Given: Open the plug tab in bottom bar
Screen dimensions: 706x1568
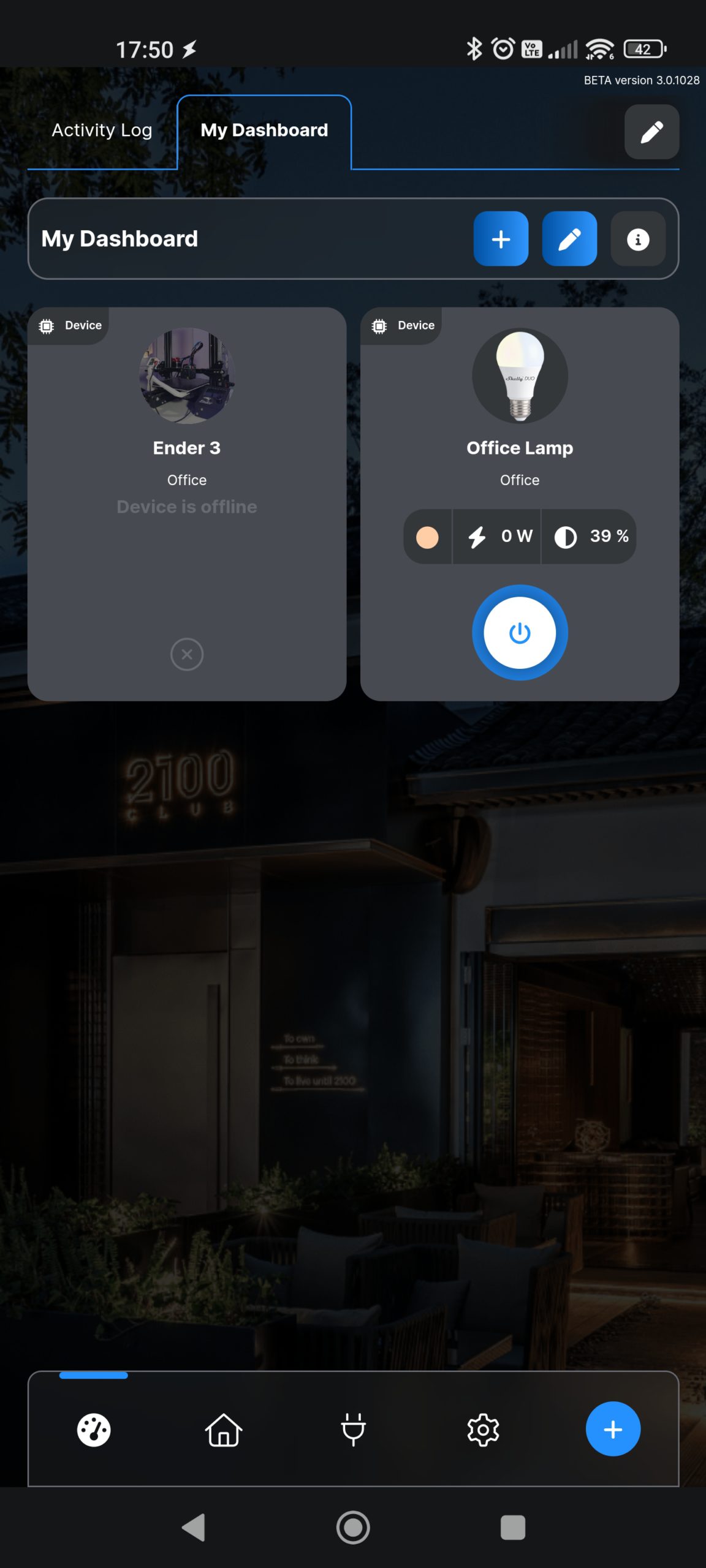Looking at the screenshot, I should 353,1430.
